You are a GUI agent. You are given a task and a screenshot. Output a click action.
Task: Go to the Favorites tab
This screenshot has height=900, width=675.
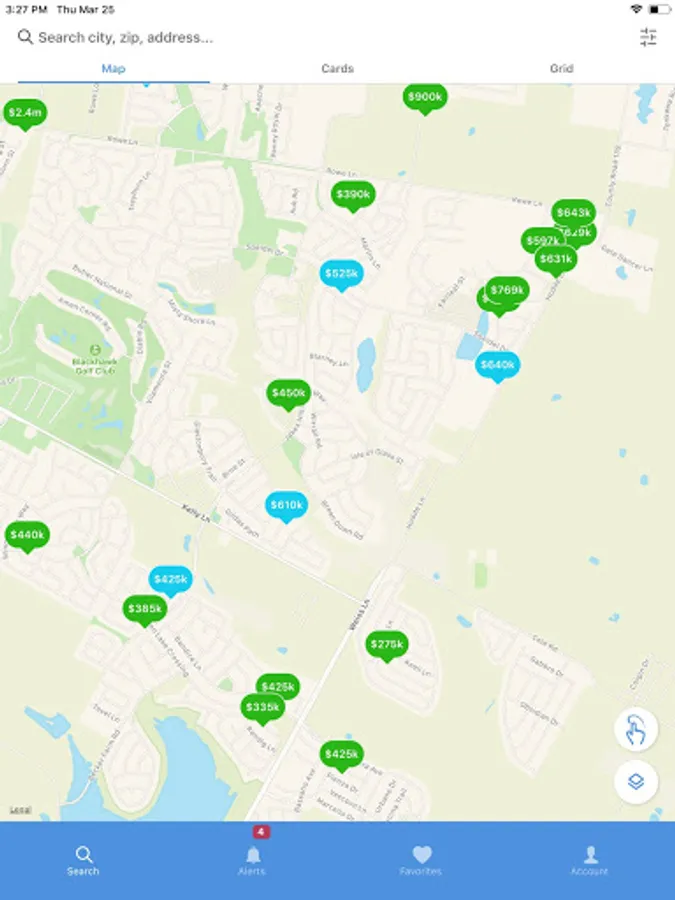coord(421,860)
